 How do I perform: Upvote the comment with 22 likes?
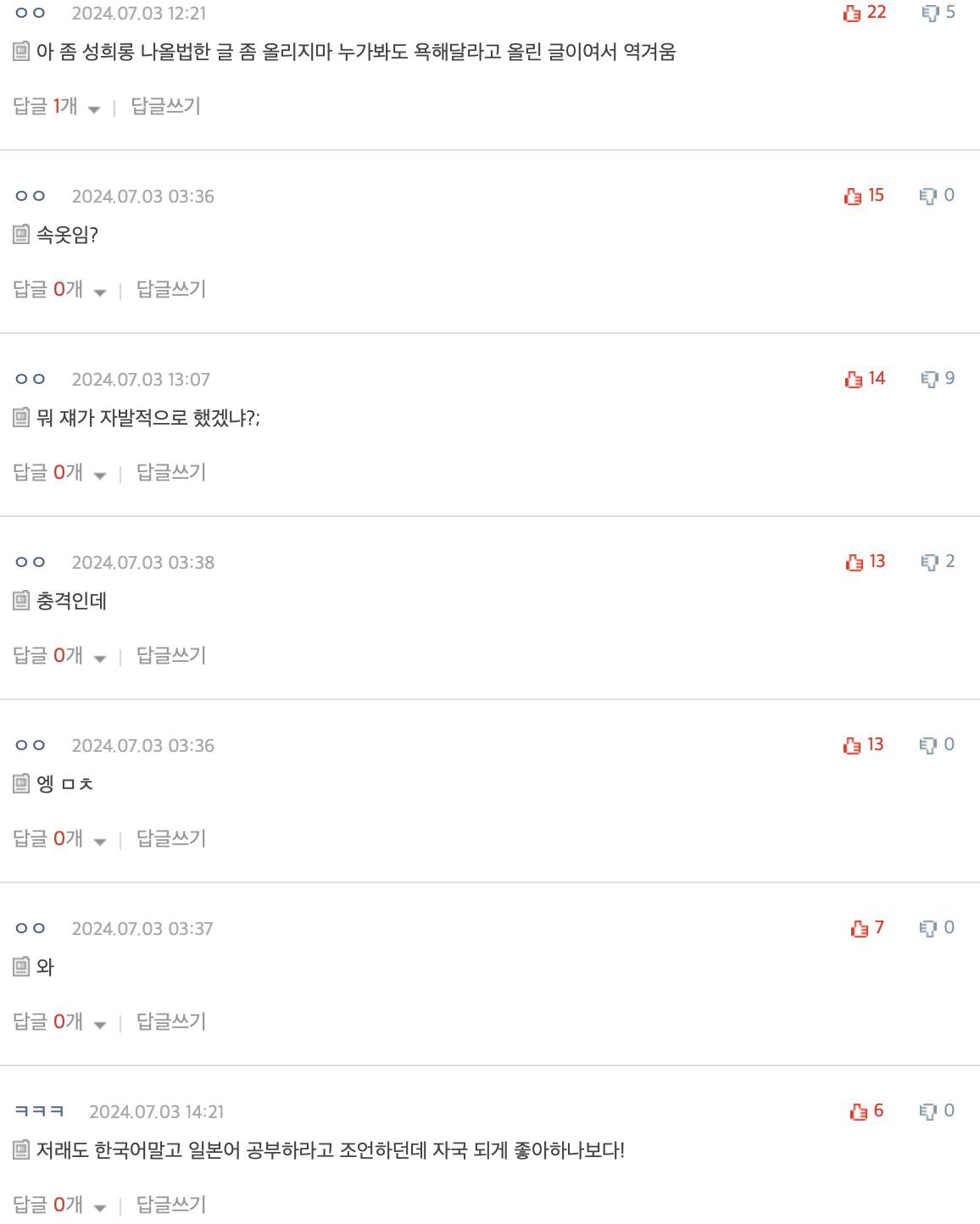point(852,13)
